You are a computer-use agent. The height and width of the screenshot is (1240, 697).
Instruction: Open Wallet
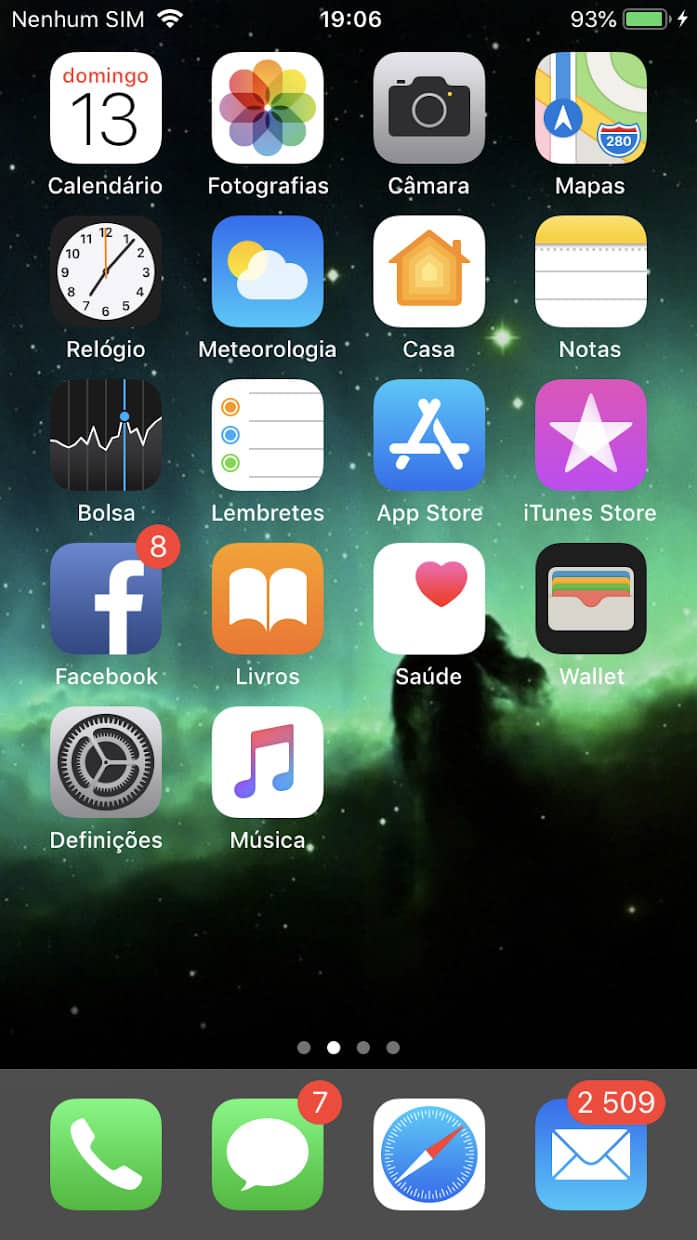pos(591,598)
